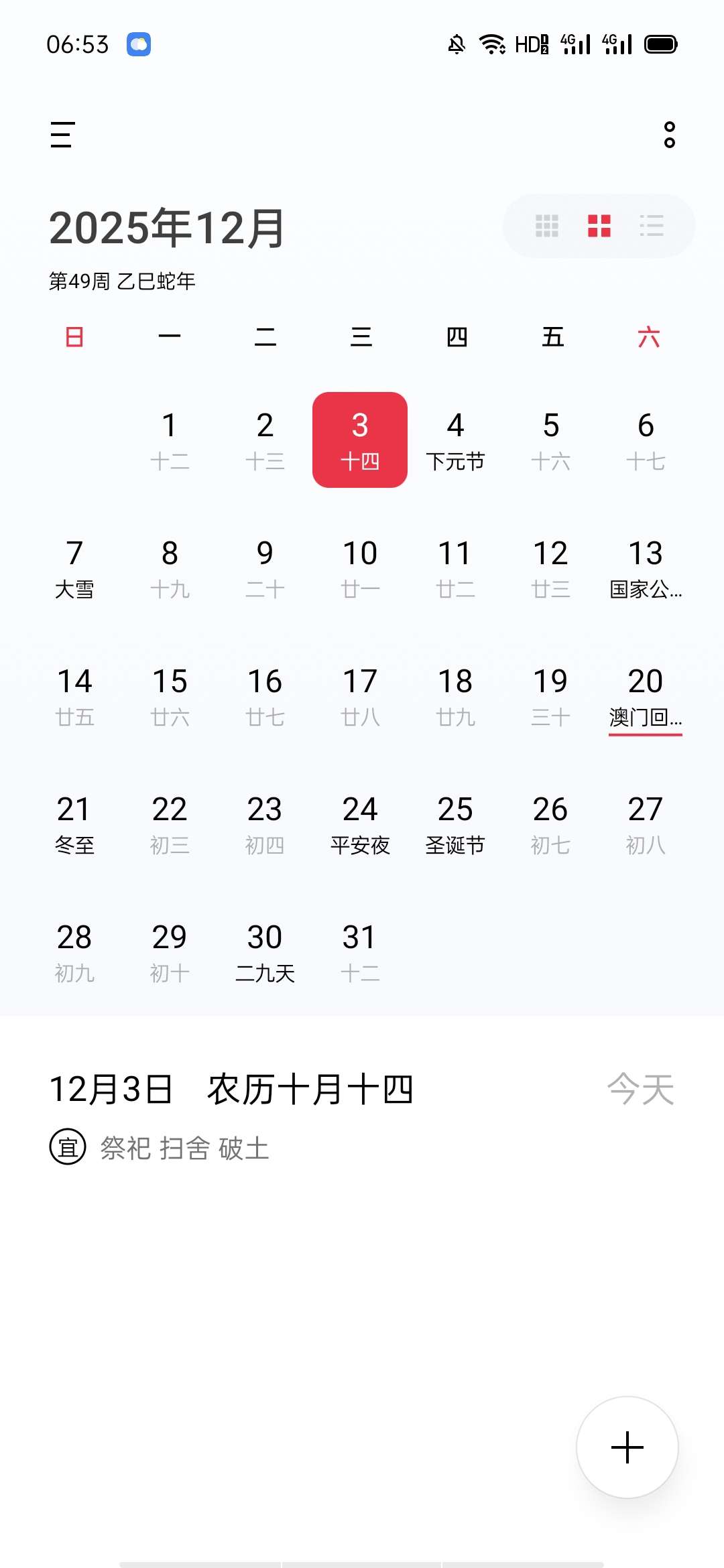
Task: Select December 7 大雪
Action: tap(74, 568)
